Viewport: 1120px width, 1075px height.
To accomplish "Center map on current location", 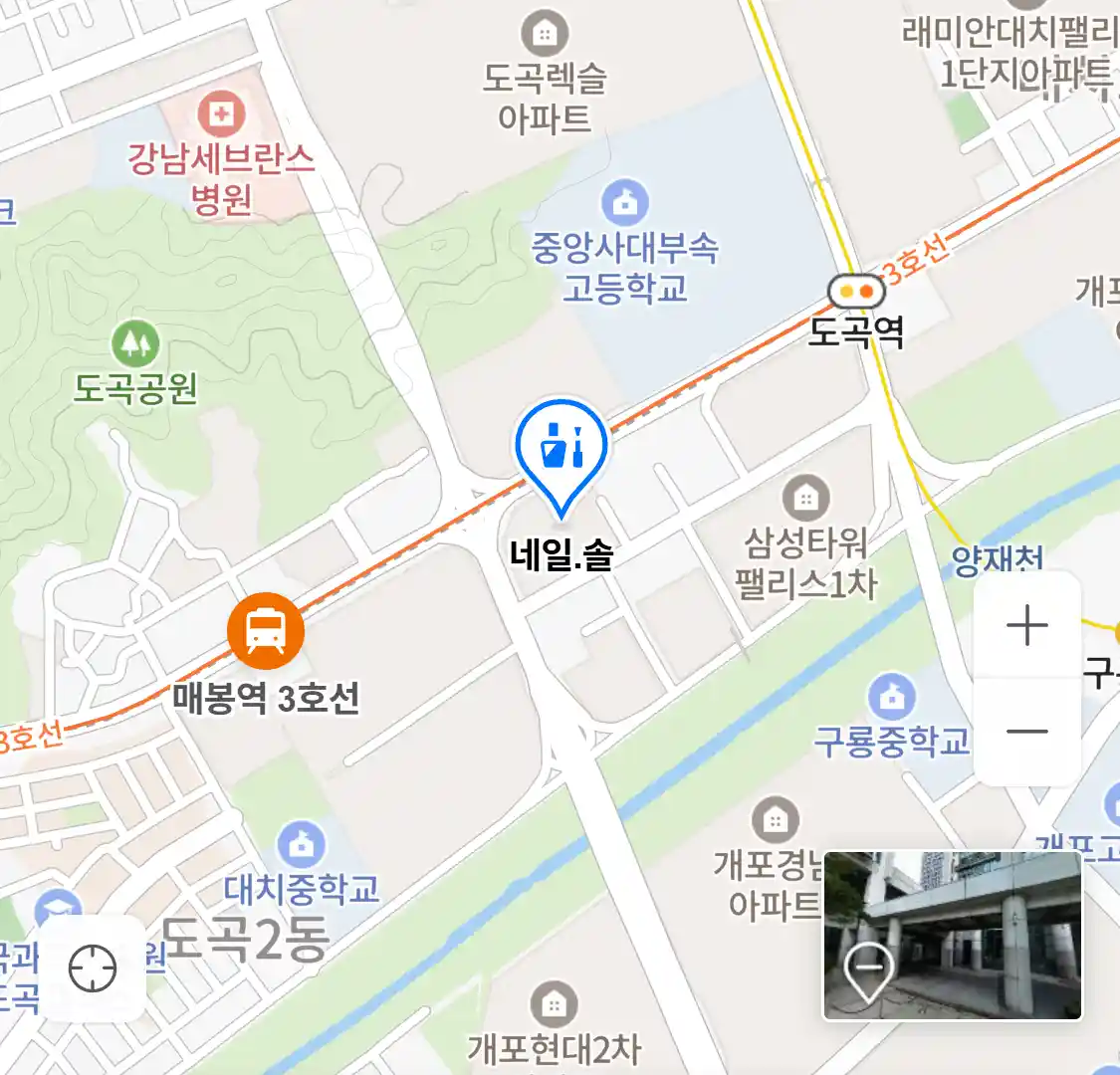I will click(93, 967).
